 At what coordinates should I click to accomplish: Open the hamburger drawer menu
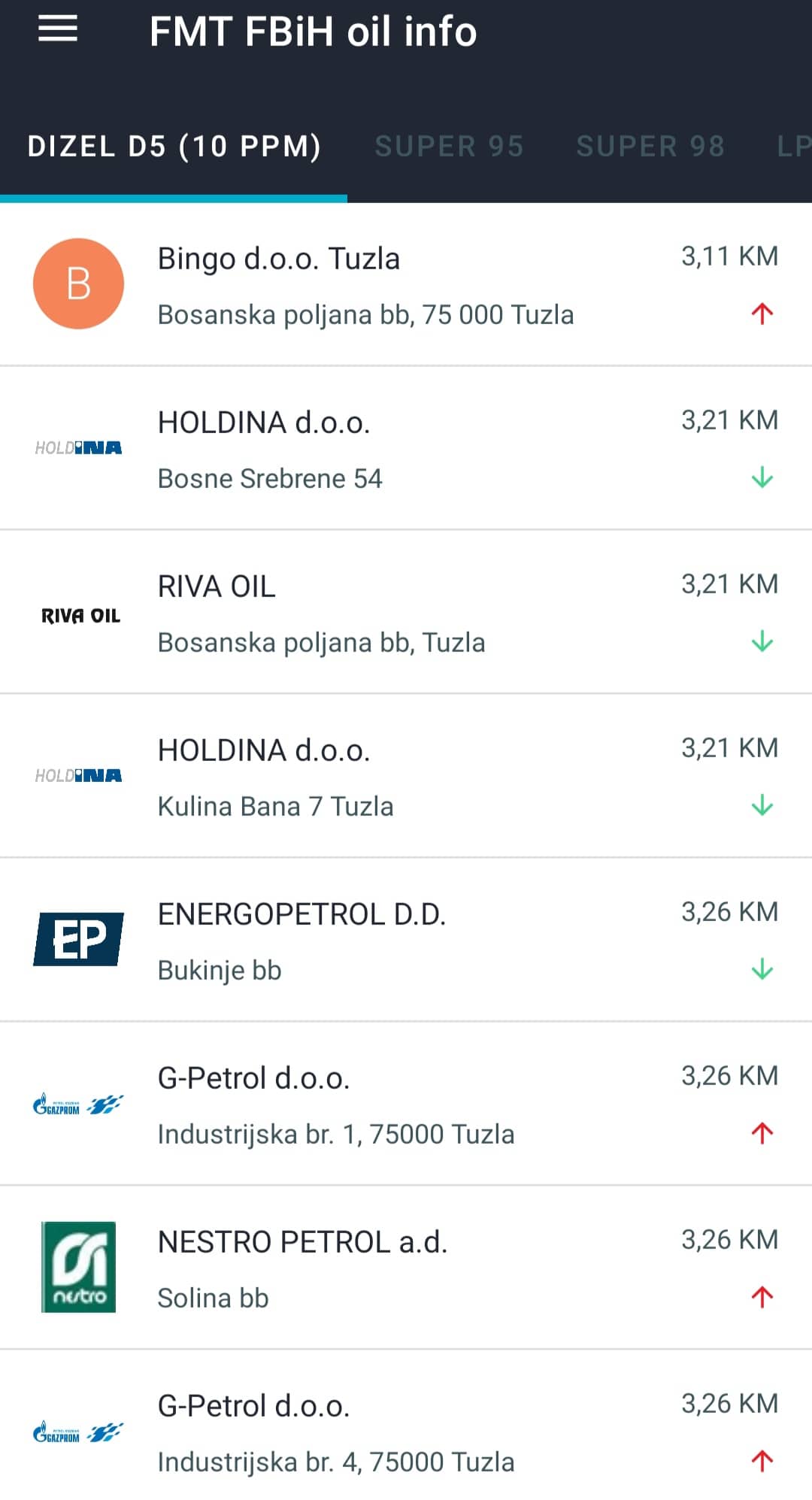[x=58, y=30]
